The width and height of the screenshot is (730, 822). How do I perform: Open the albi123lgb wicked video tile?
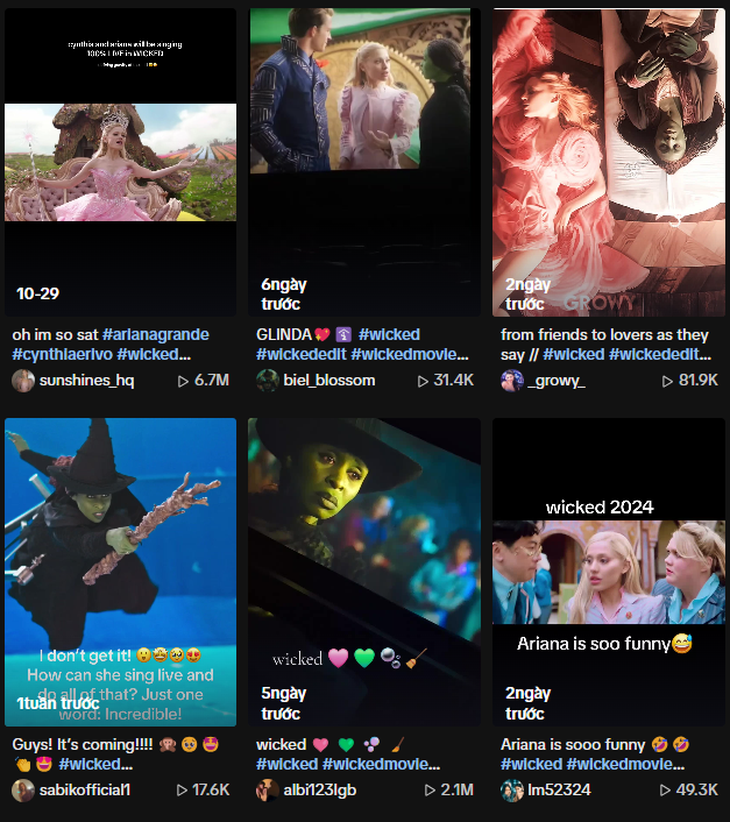[364, 571]
